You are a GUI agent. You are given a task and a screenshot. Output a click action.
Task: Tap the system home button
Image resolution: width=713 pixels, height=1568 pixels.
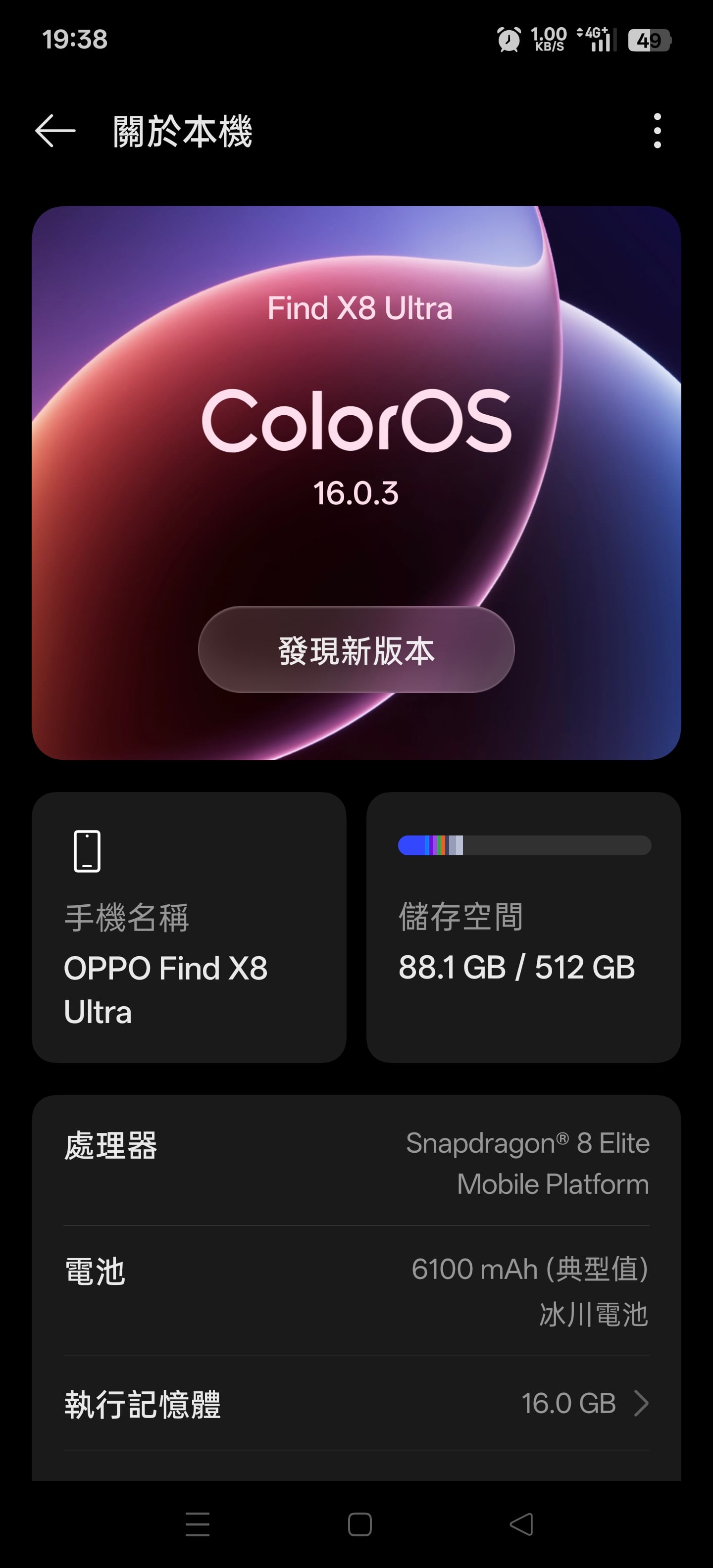pos(359,1524)
